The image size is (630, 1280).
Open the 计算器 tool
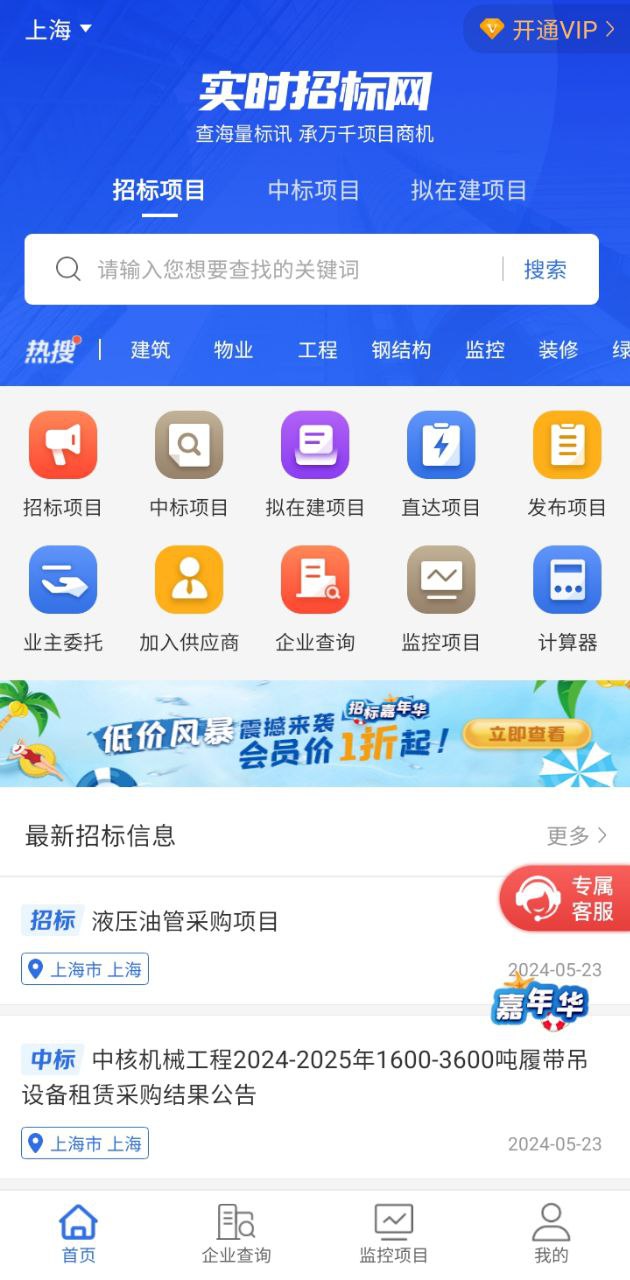(x=567, y=598)
